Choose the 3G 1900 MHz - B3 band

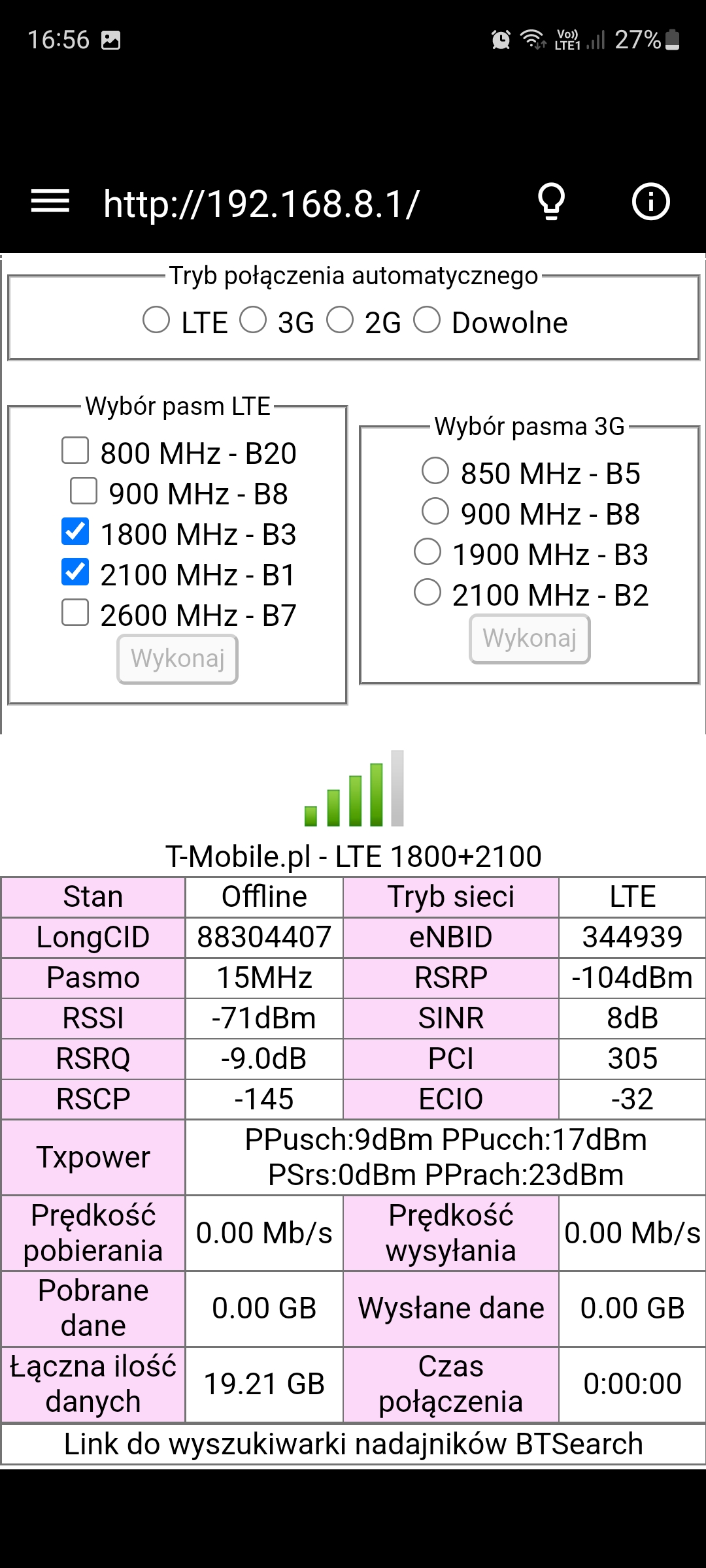(x=428, y=551)
